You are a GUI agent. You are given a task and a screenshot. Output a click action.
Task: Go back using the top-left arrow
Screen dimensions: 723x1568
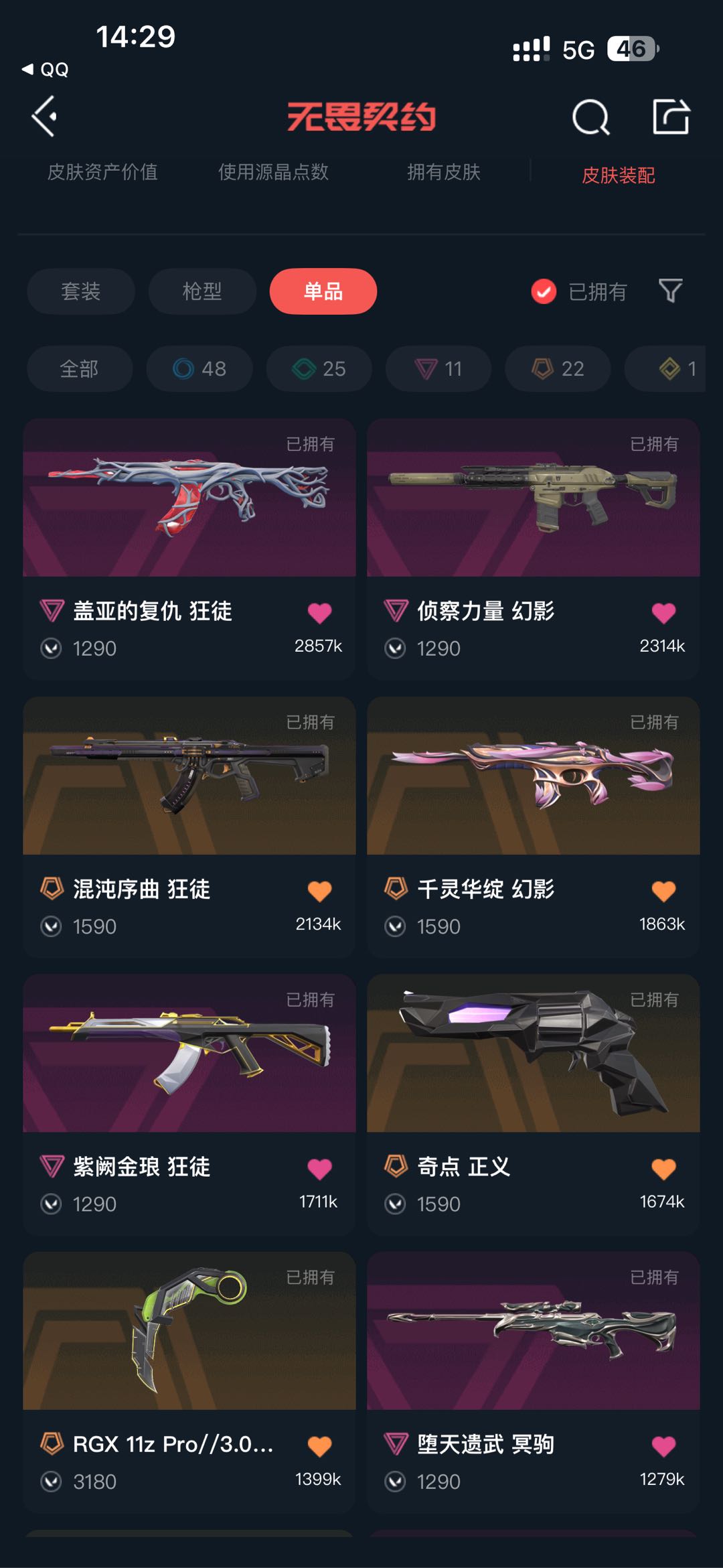click(x=44, y=117)
